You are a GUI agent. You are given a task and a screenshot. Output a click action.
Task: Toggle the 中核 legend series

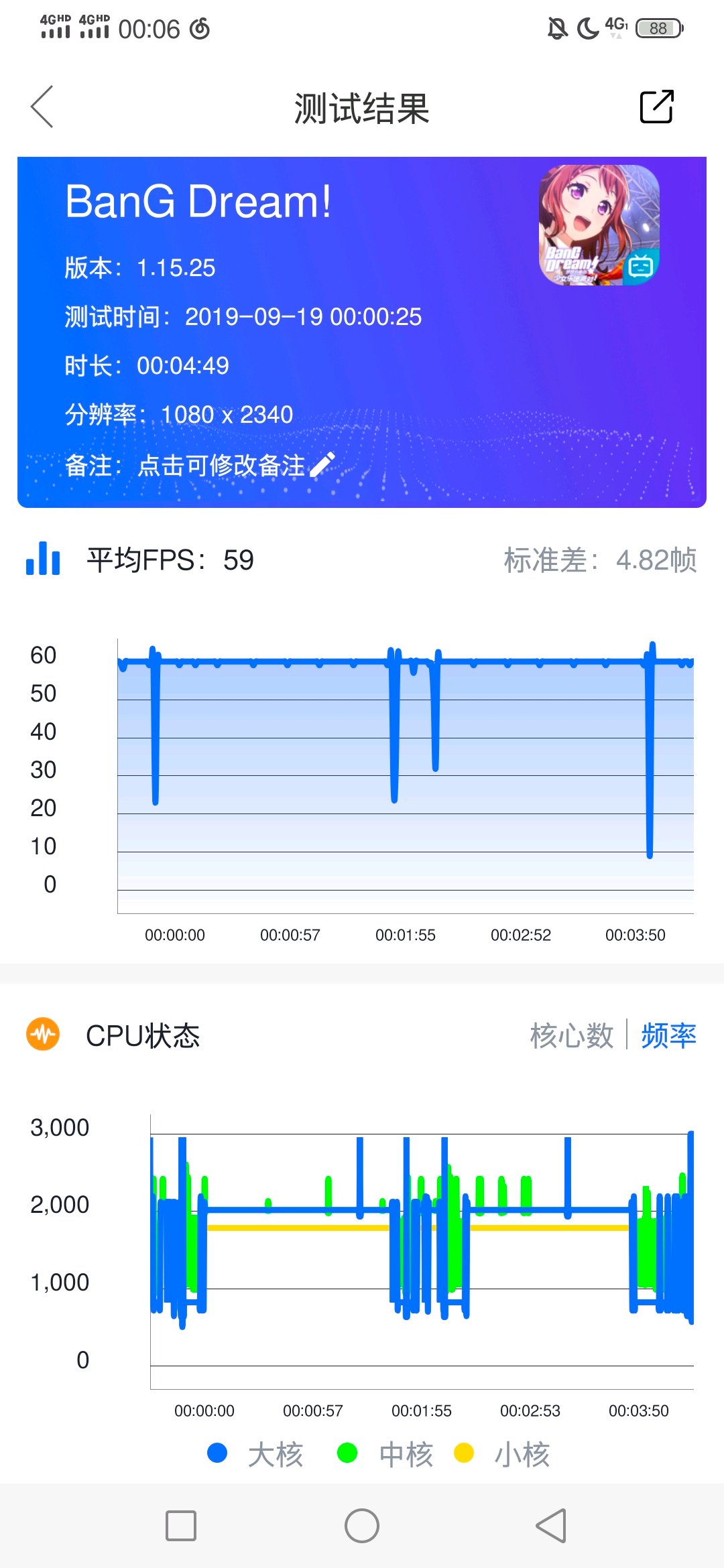[x=385, y=1453]
